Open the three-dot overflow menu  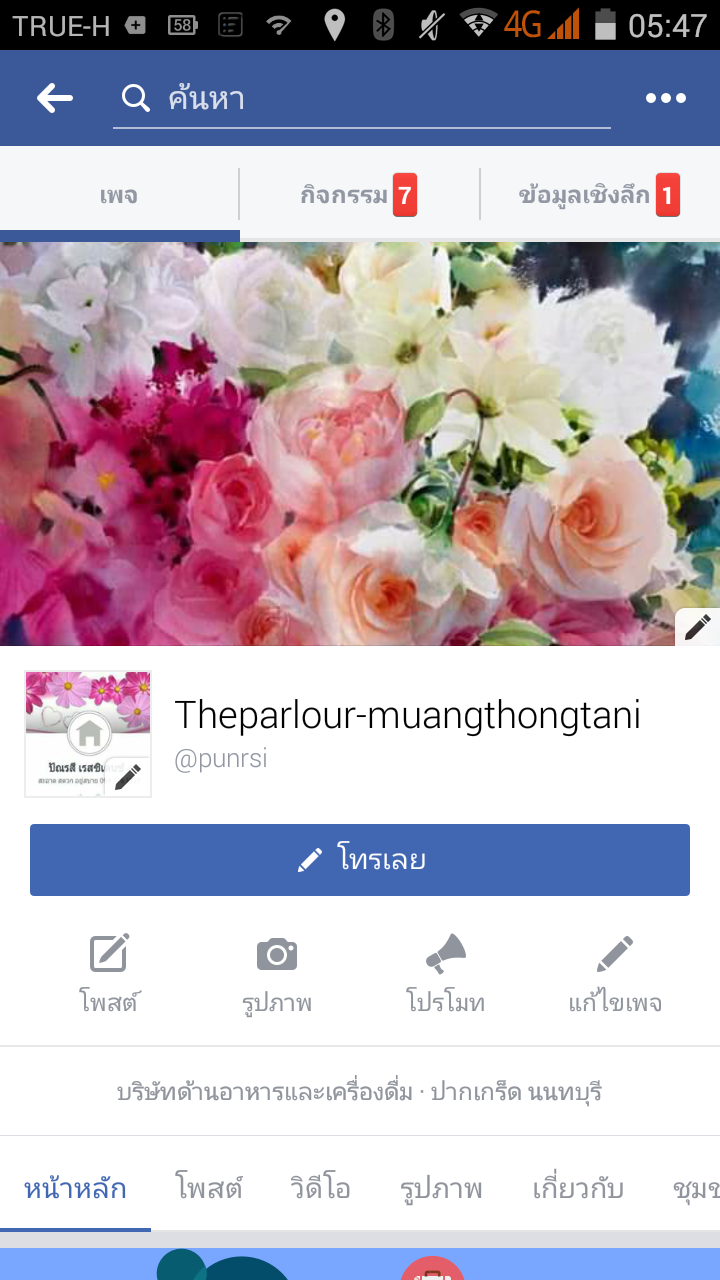click(x=666, y=98)
